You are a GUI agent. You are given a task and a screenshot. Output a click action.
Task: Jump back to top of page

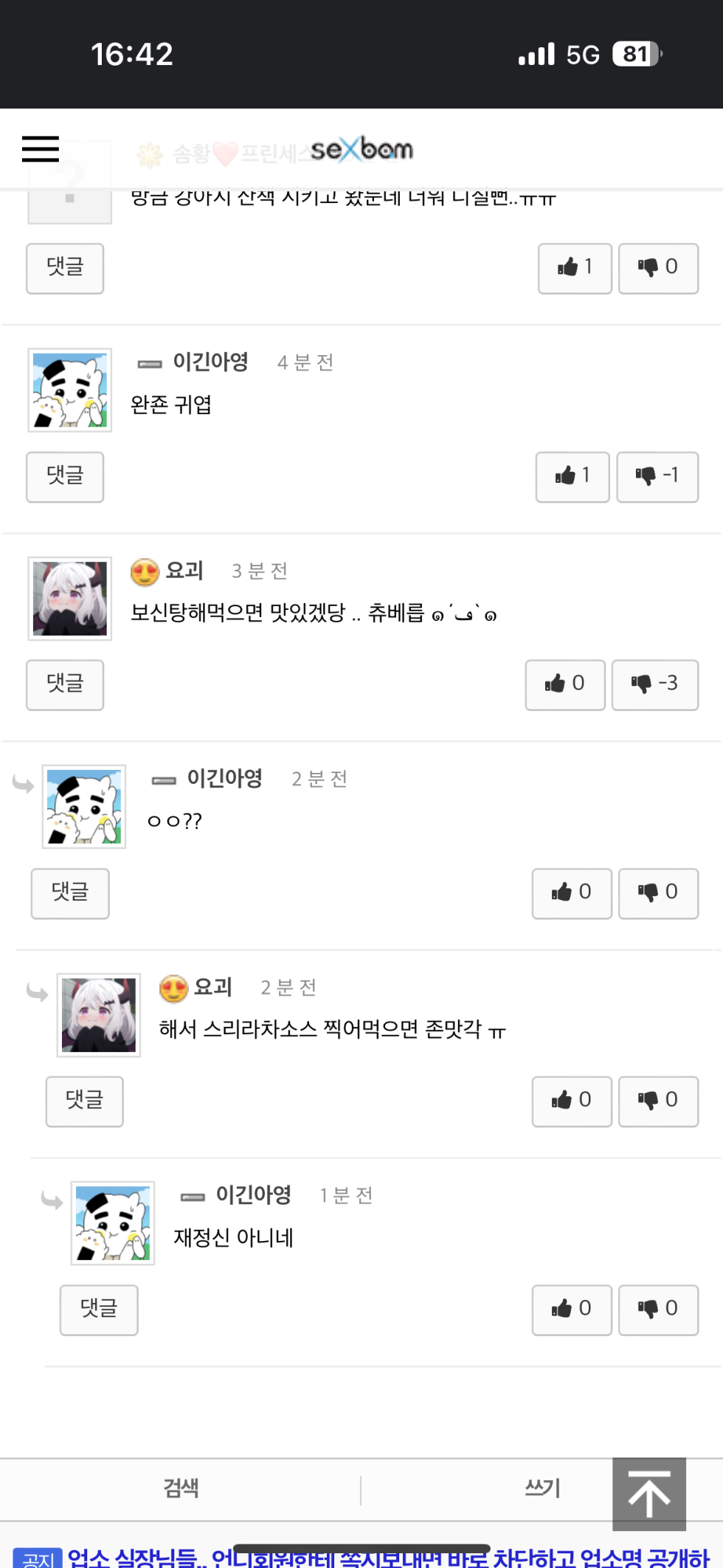[x=649, y=1493]
